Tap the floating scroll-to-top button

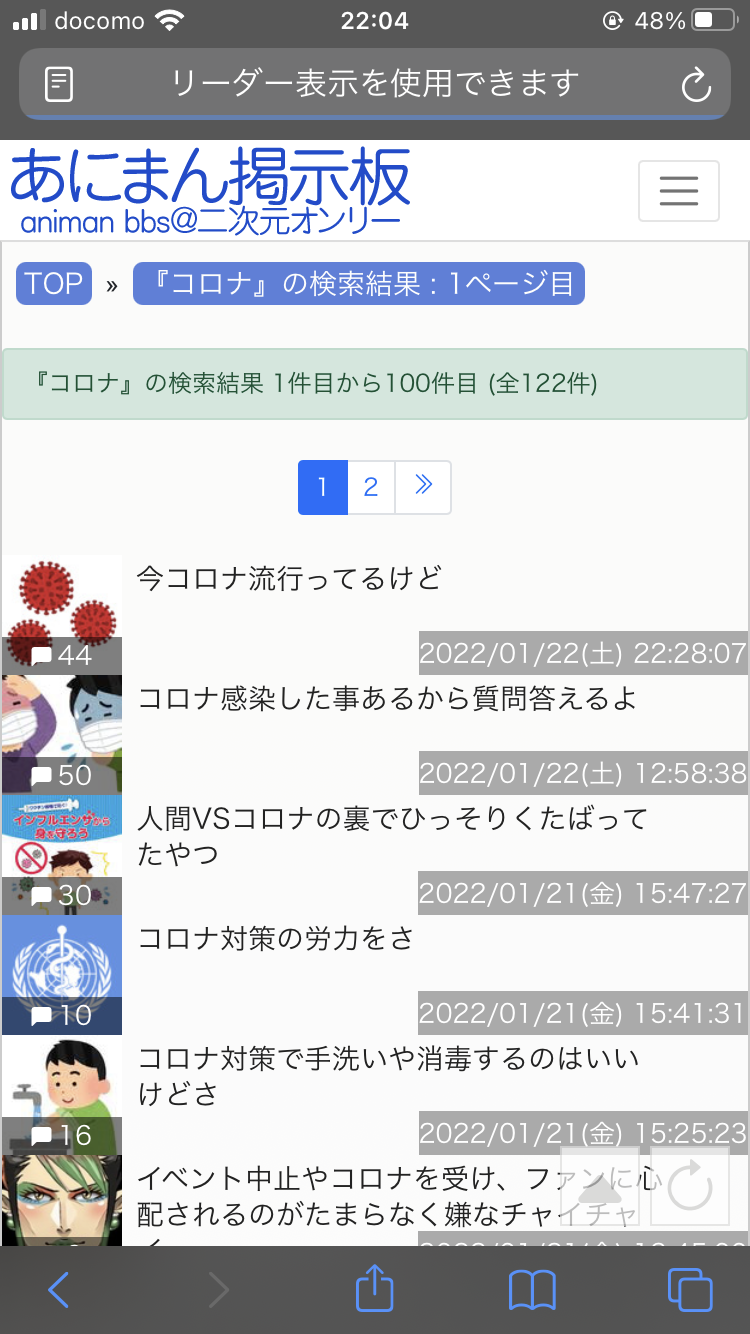(600, 1187)
